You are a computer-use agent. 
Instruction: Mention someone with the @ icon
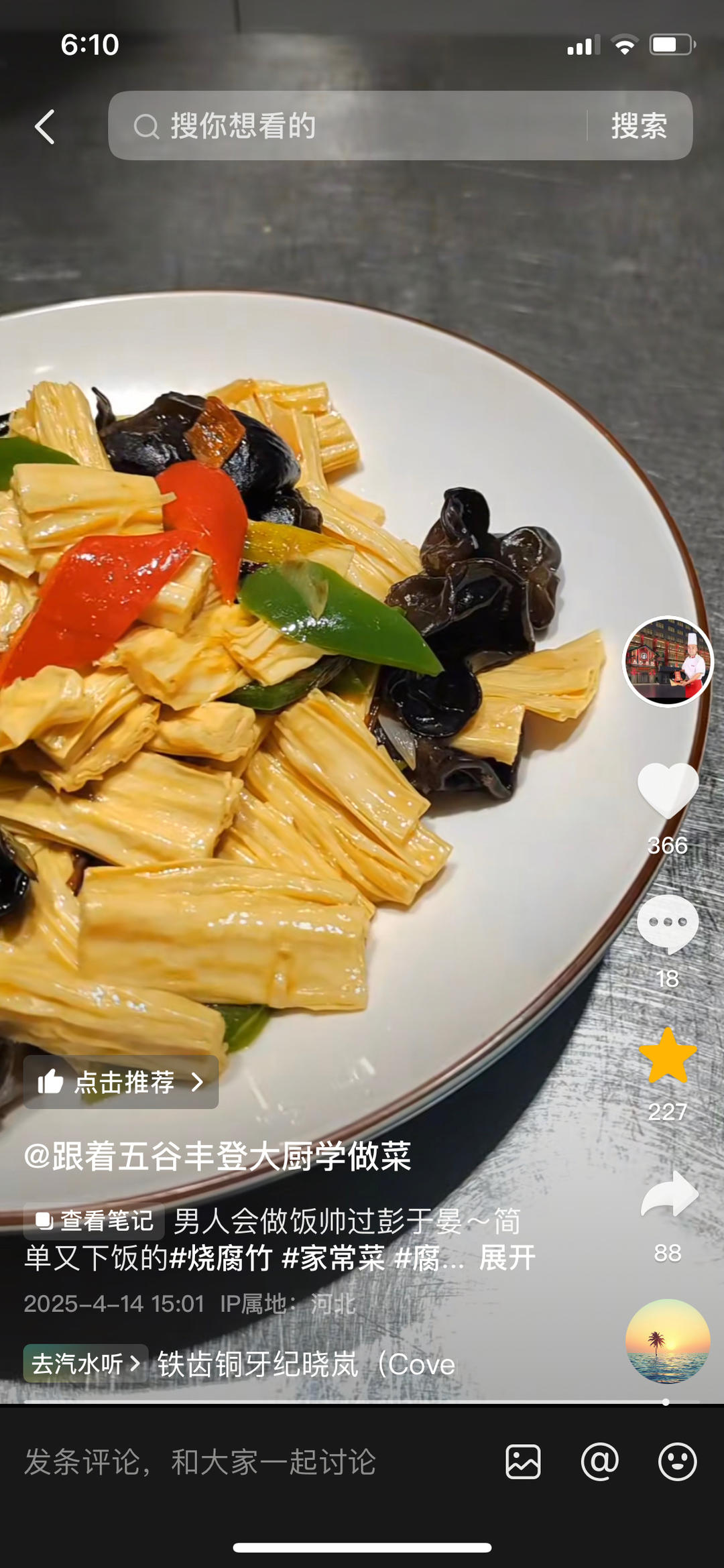(600, 1461)
